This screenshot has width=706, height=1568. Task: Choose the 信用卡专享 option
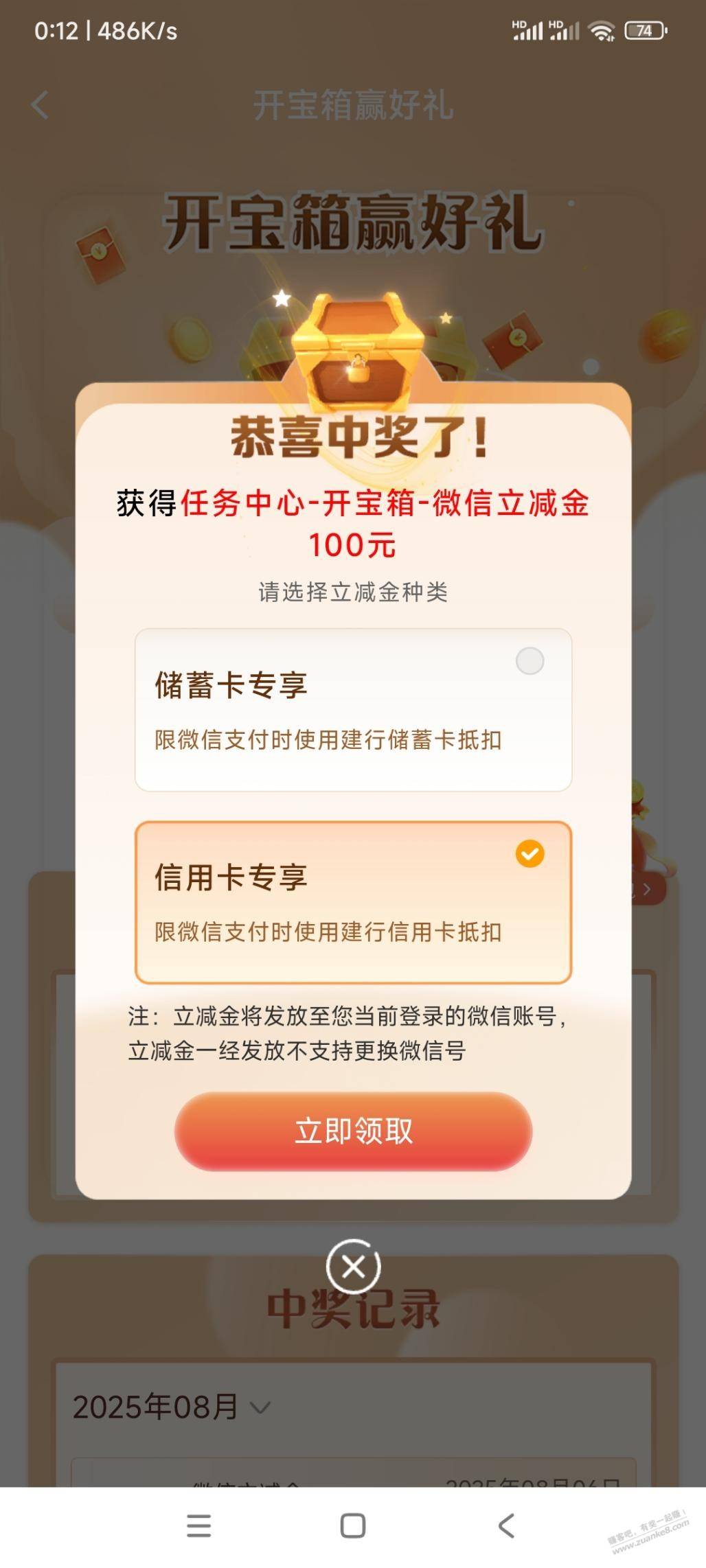(353, 902)
